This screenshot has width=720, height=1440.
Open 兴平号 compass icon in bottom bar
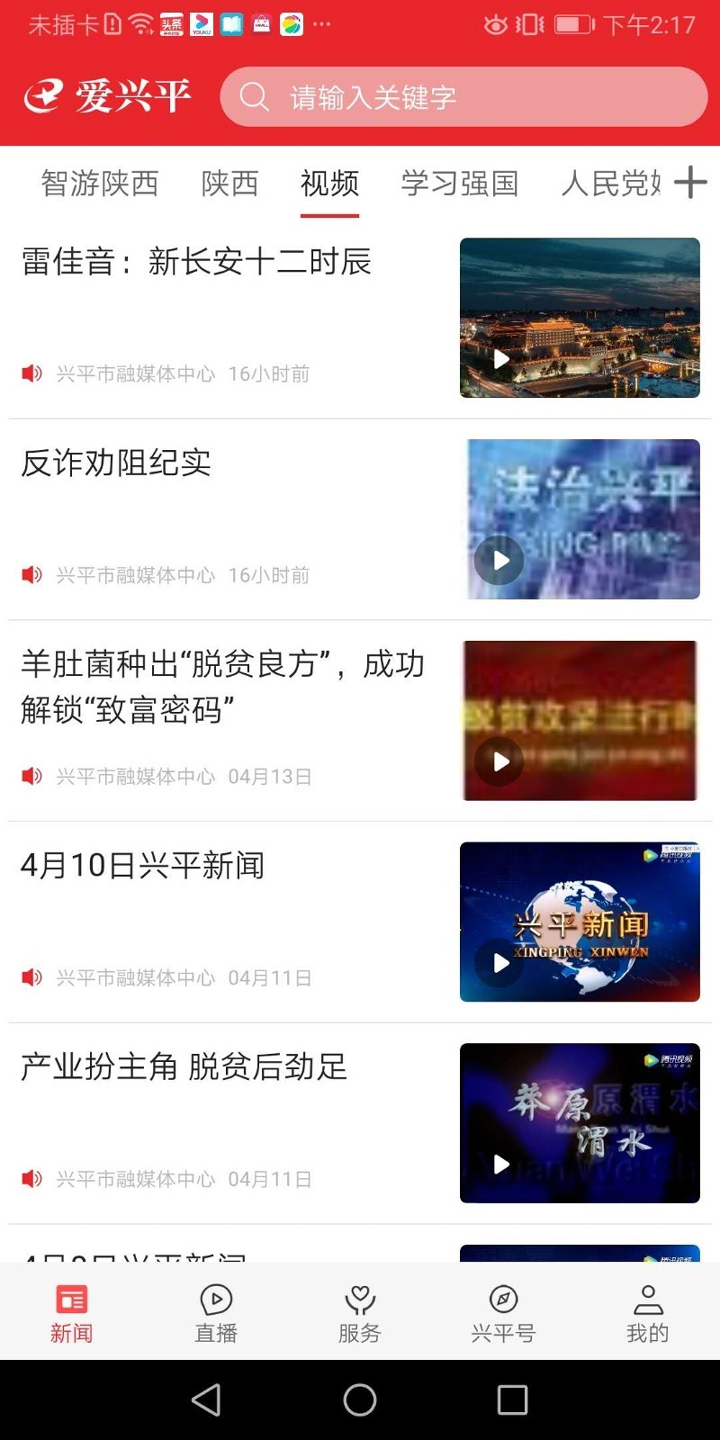tap(503, 1311)
